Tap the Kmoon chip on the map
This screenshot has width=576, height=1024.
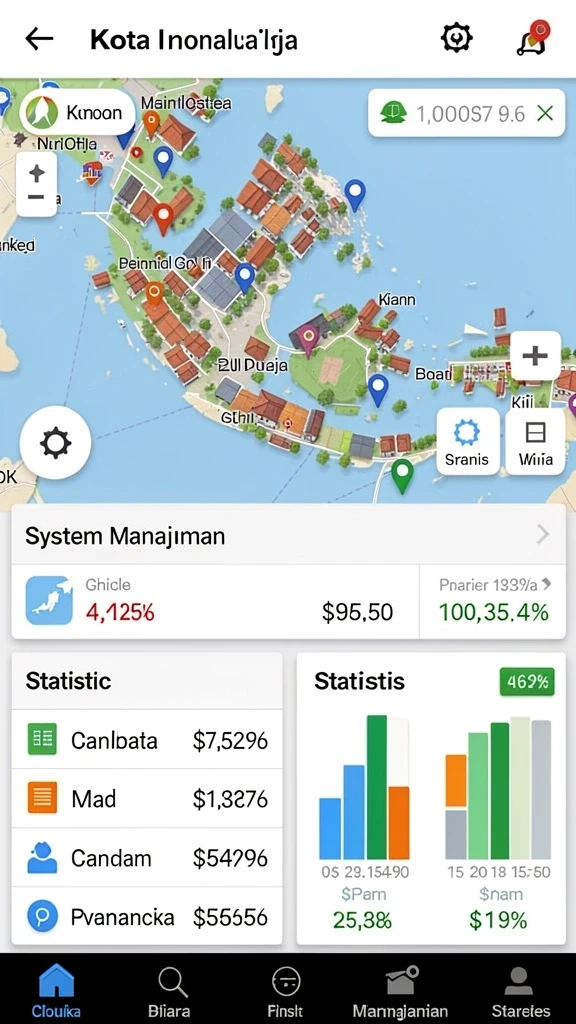(77, 112)
